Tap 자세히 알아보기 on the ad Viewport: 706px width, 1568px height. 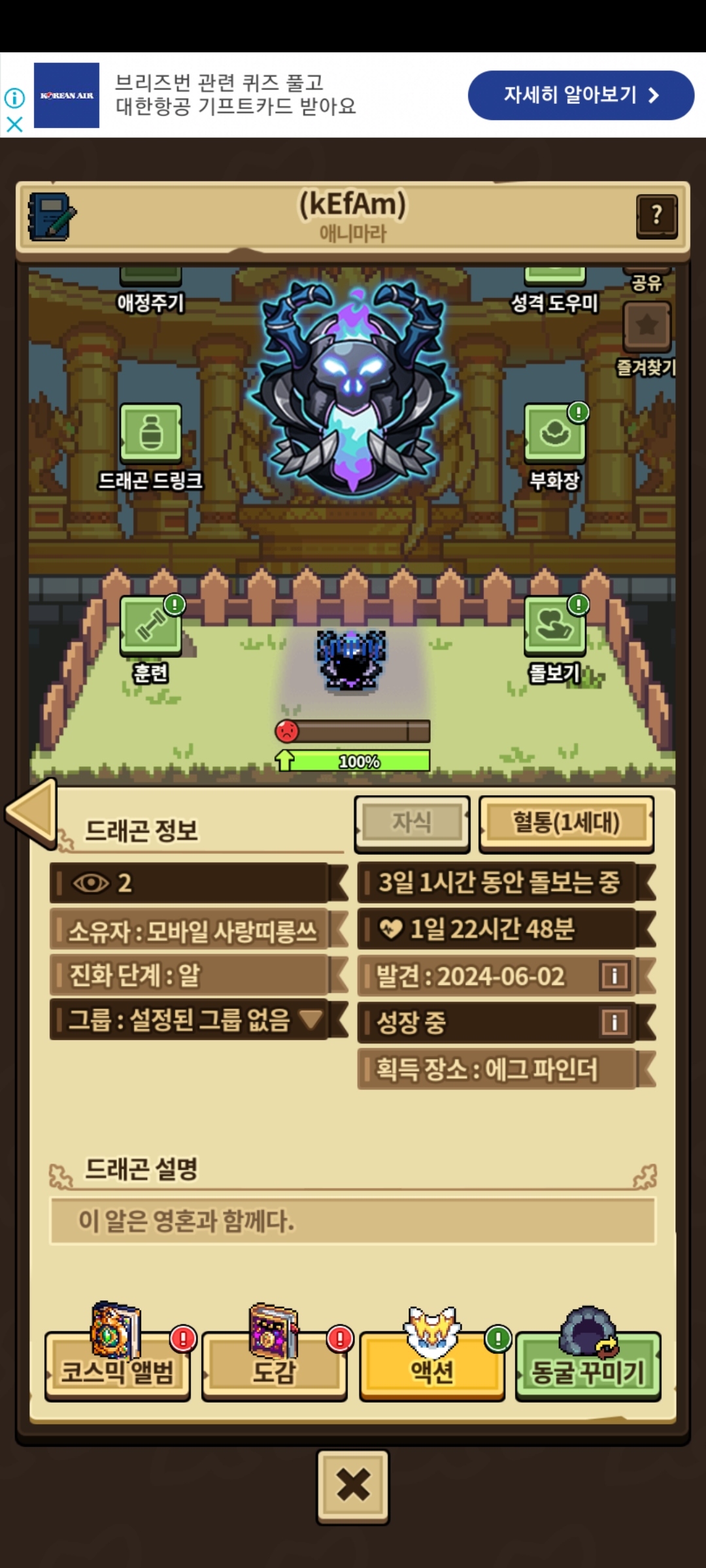pyautogui.click(x=580, y=95)
